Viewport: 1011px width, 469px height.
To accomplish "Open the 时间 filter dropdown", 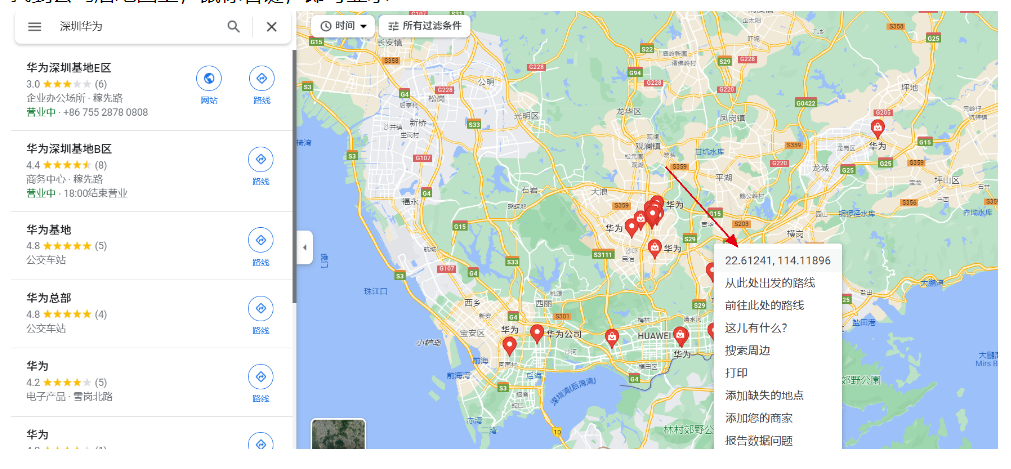I will 343,25.
